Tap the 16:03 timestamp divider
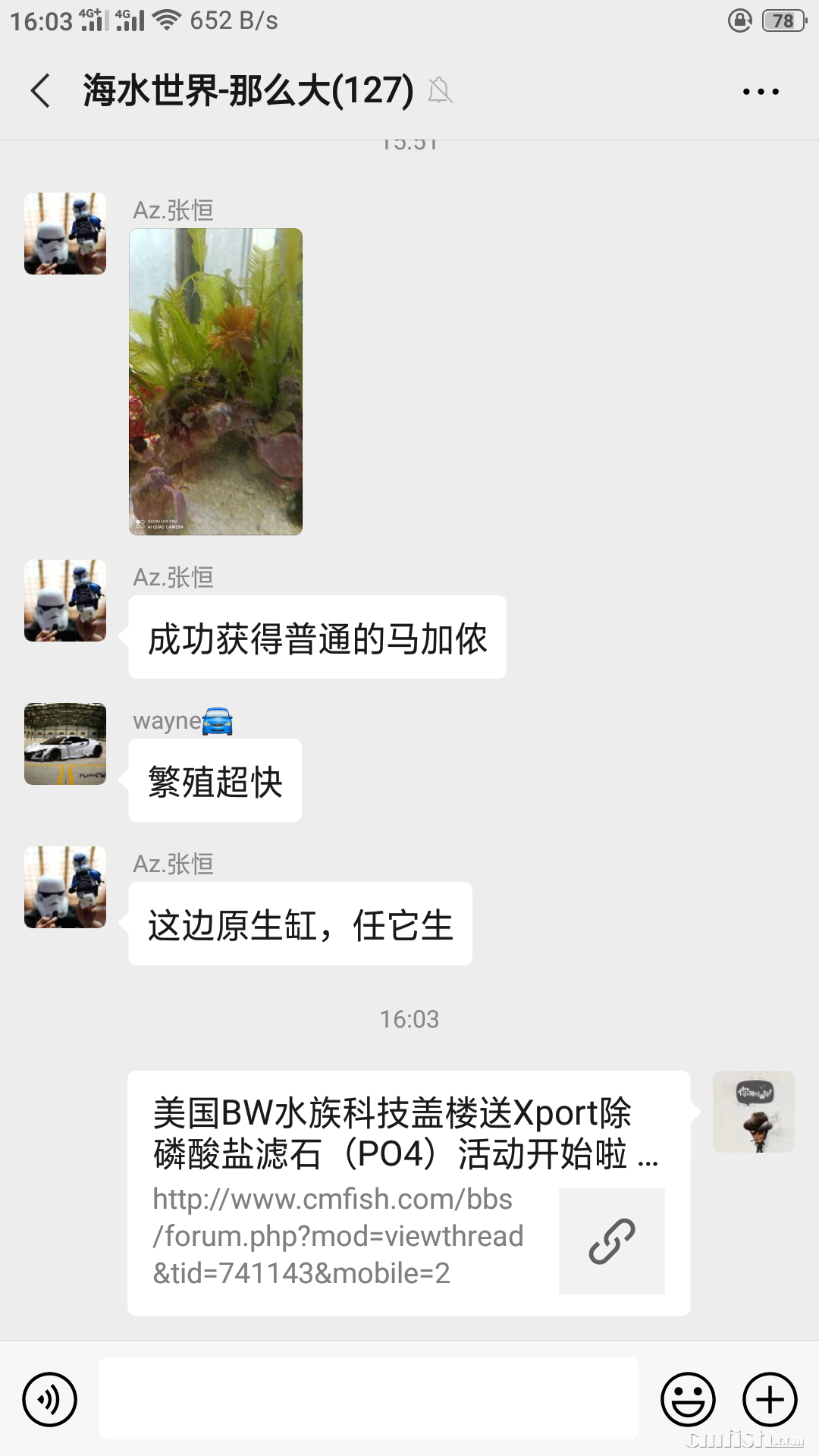Screen dimensions: 819x1456 409,1019
